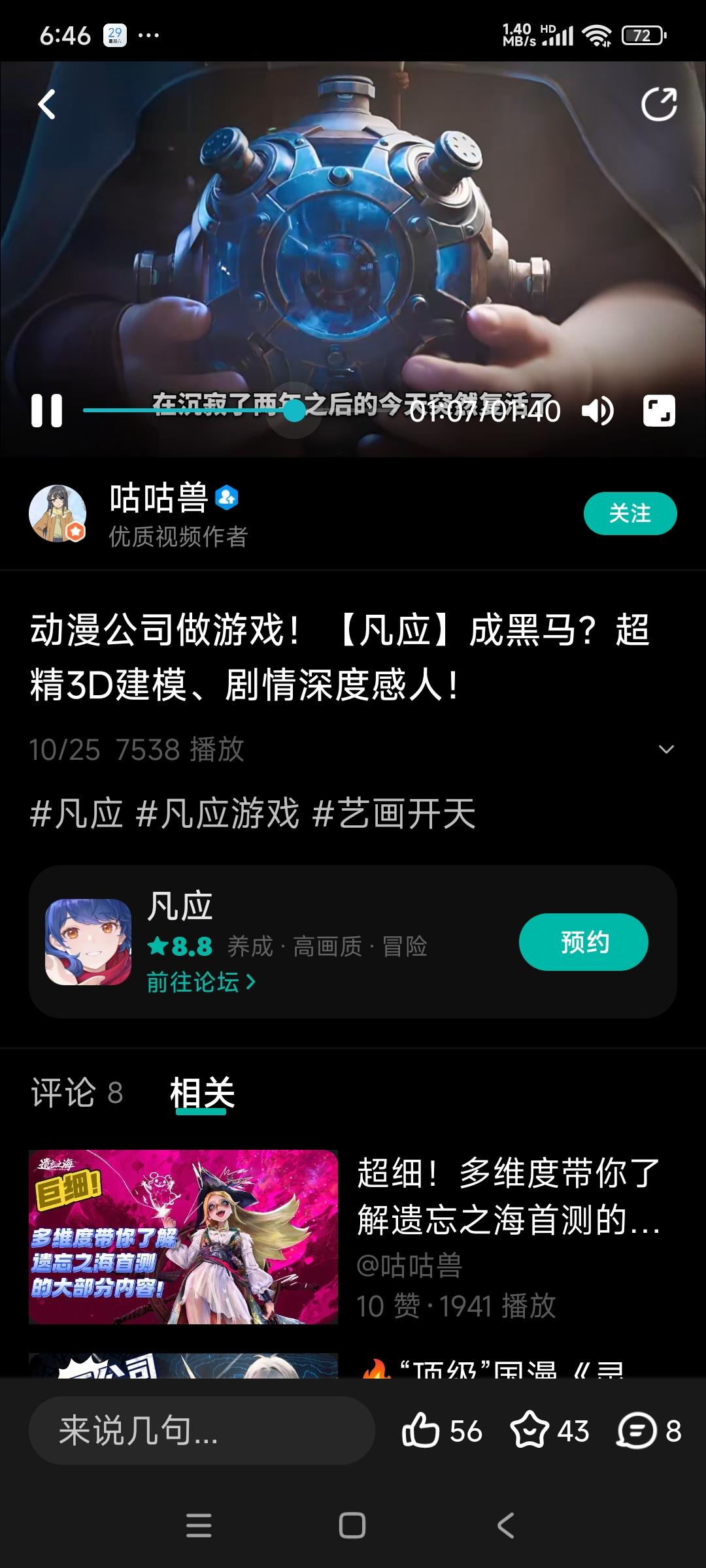The width and height of the screenshot is (706, 1568).
Task: Open the #艺画开天 hashtag
Action: point(394,814)
